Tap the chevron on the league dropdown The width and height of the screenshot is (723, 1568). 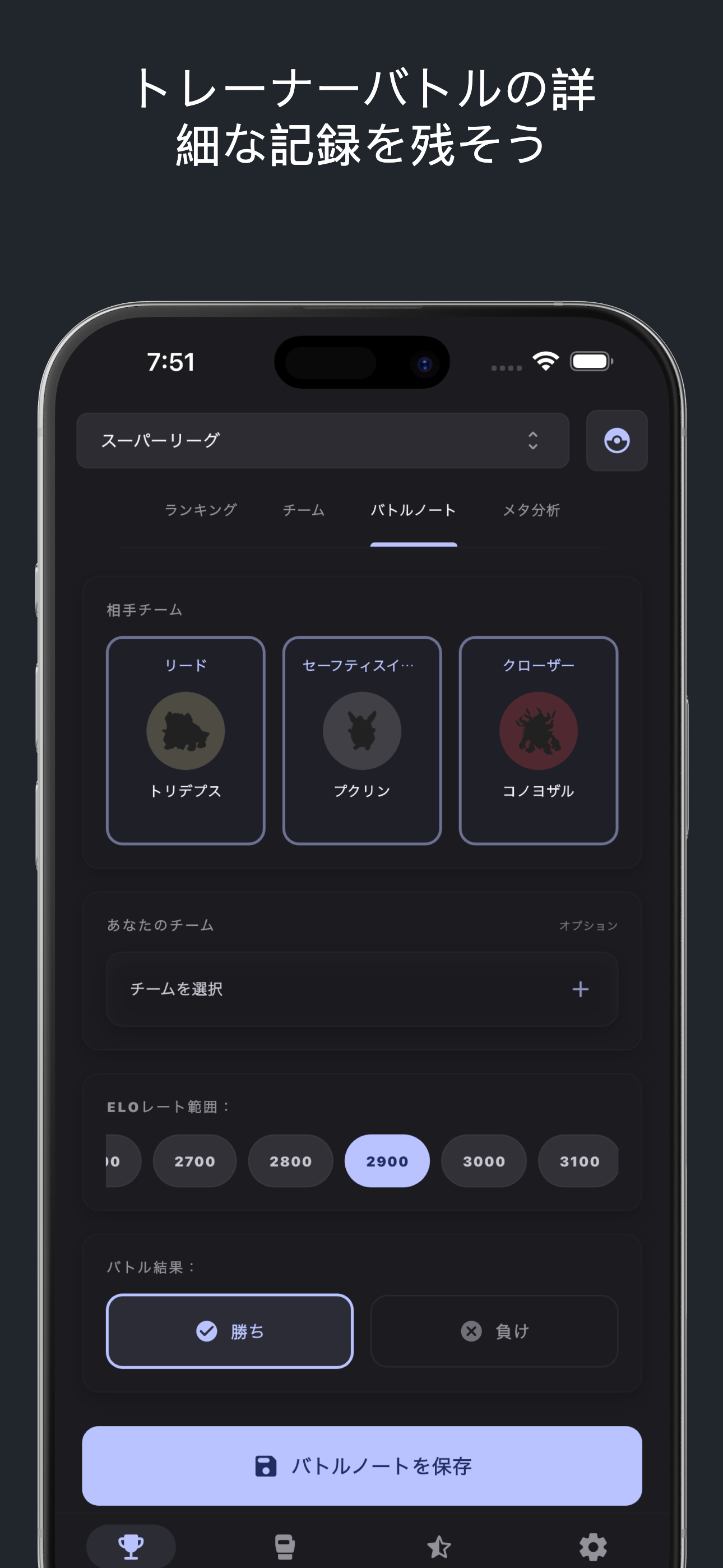click(x=532, y=441)
